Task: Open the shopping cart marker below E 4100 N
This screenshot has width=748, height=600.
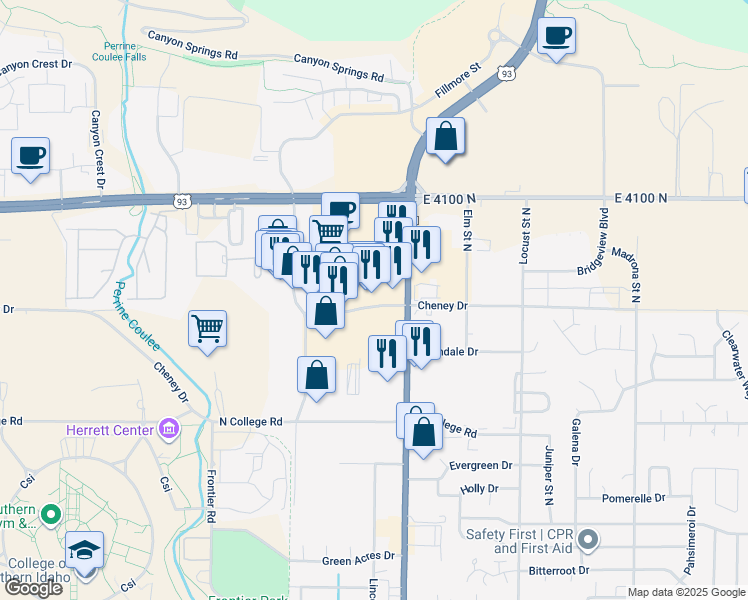Action: (x=330, y=232)
